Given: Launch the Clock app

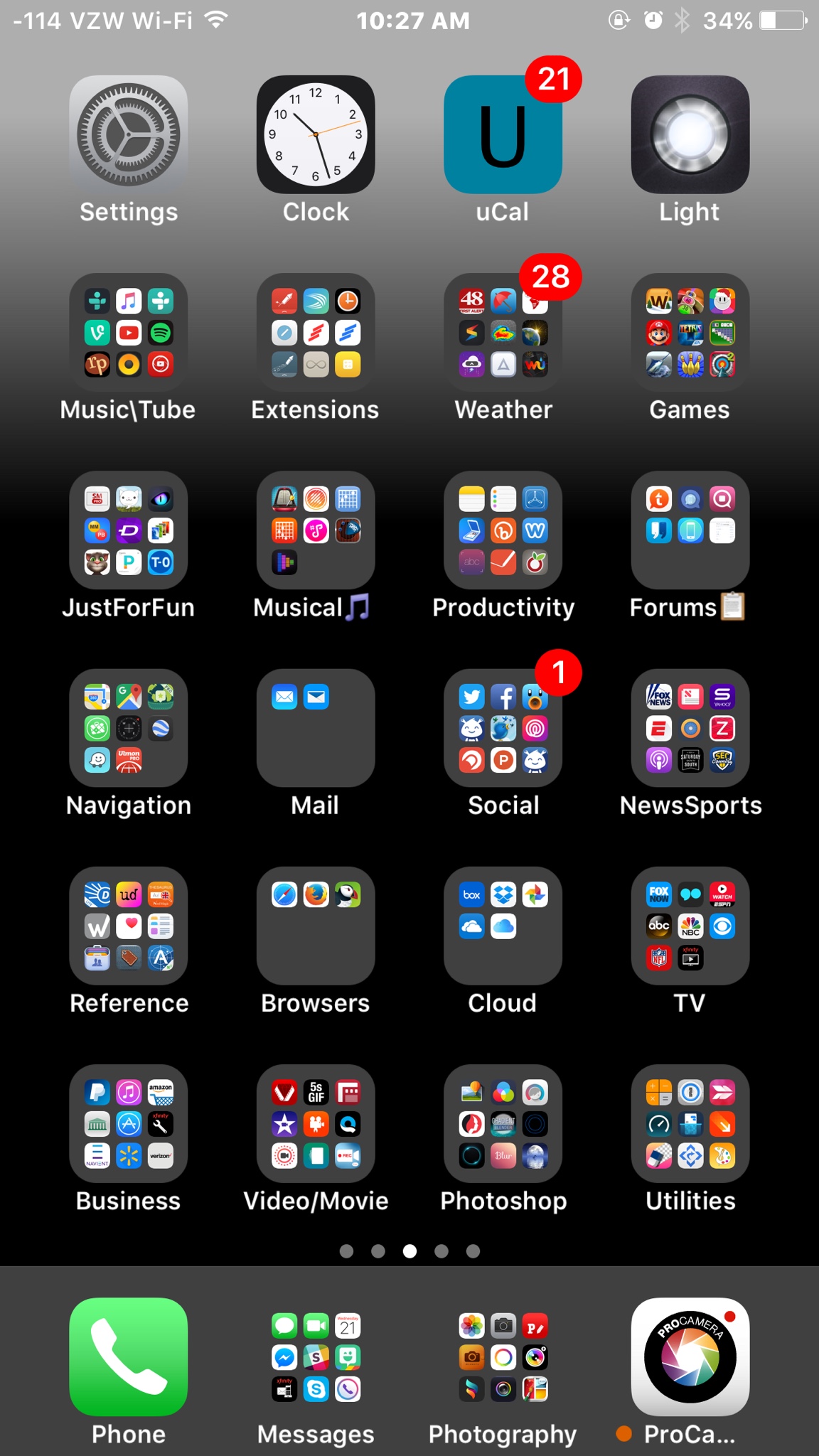Looking at the screenshot, I should (316, 135).
